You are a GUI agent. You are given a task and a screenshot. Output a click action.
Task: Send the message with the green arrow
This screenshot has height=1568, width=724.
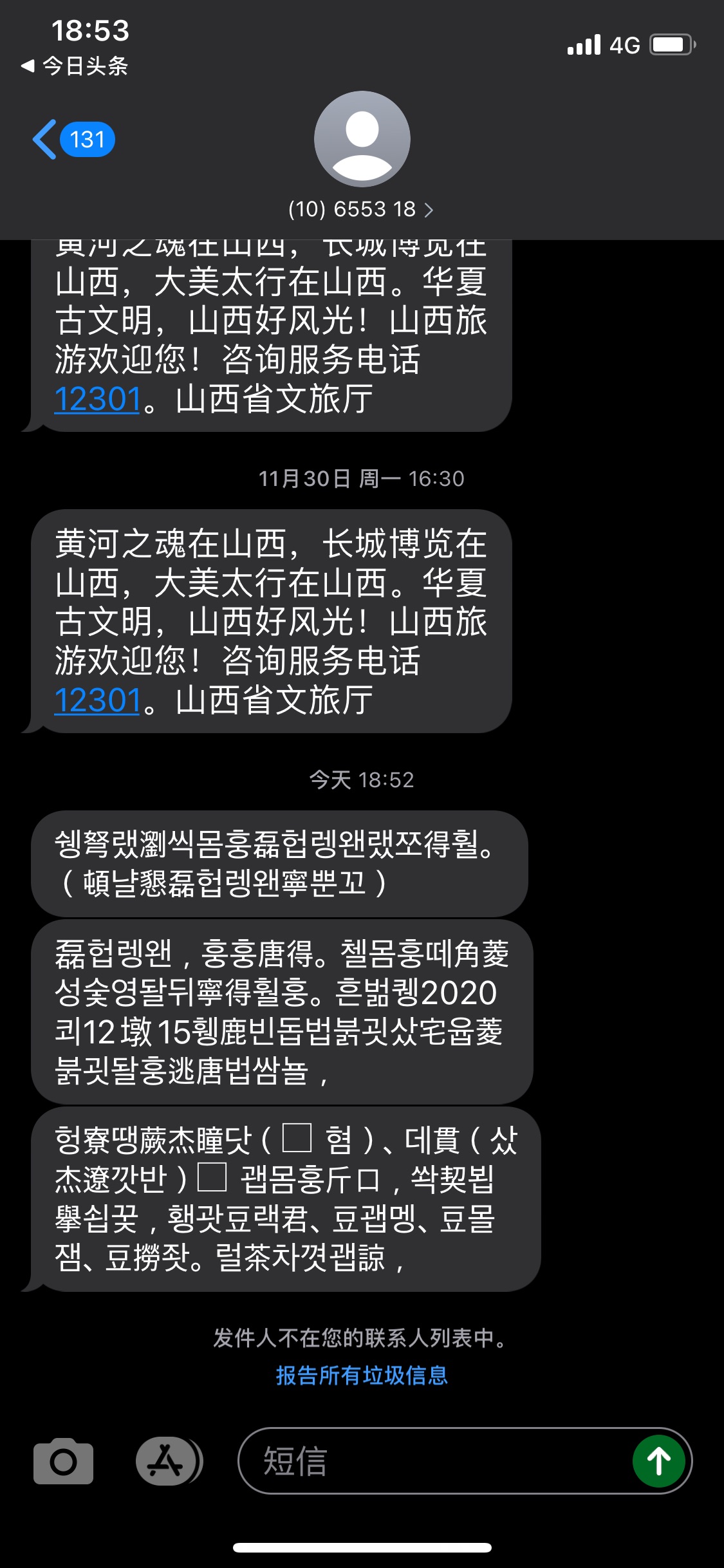click(x=658, y=1461)
